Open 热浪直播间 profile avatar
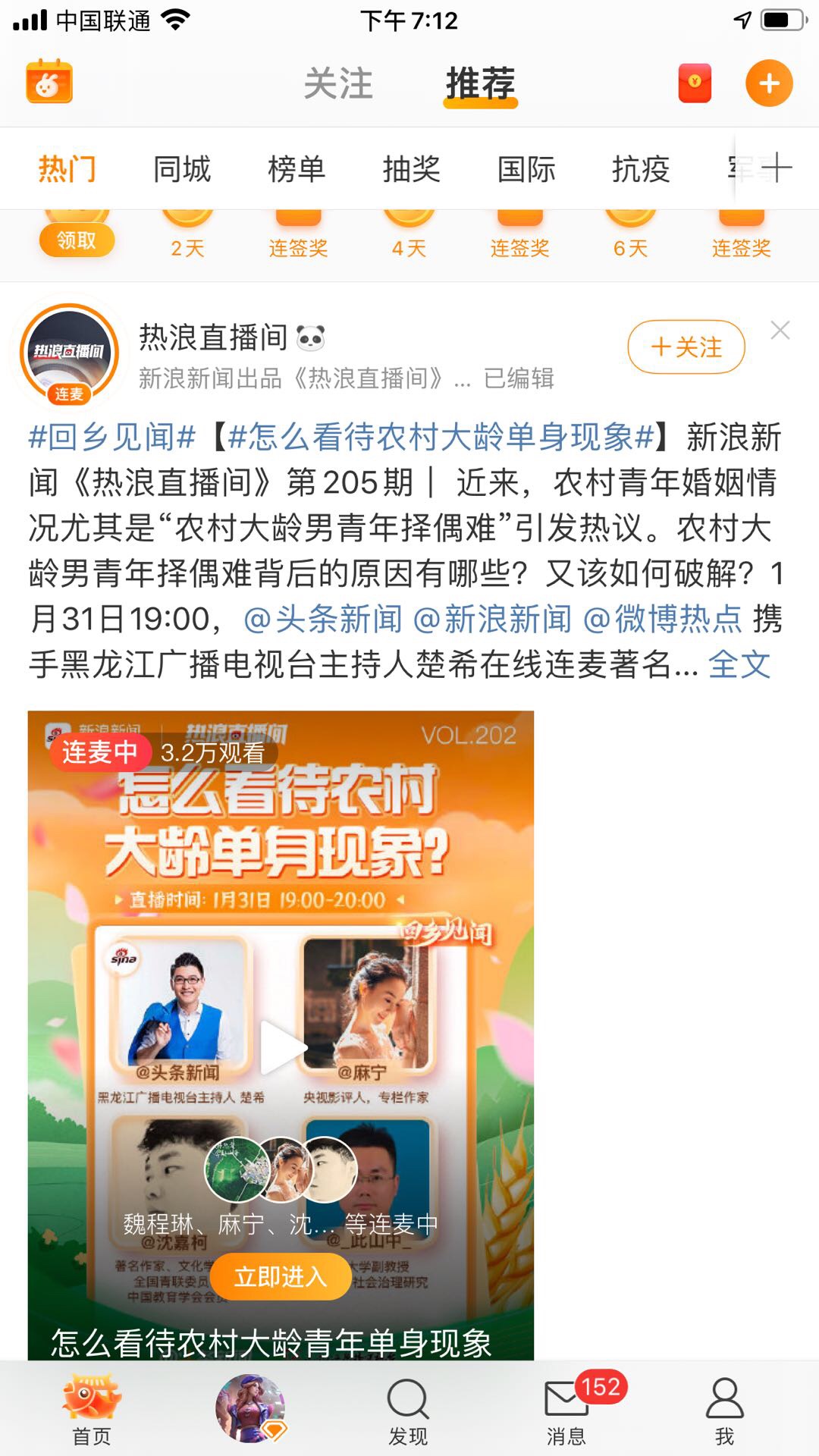The width and height of the screenshot is (819, 1456). [x=70, y=353]
